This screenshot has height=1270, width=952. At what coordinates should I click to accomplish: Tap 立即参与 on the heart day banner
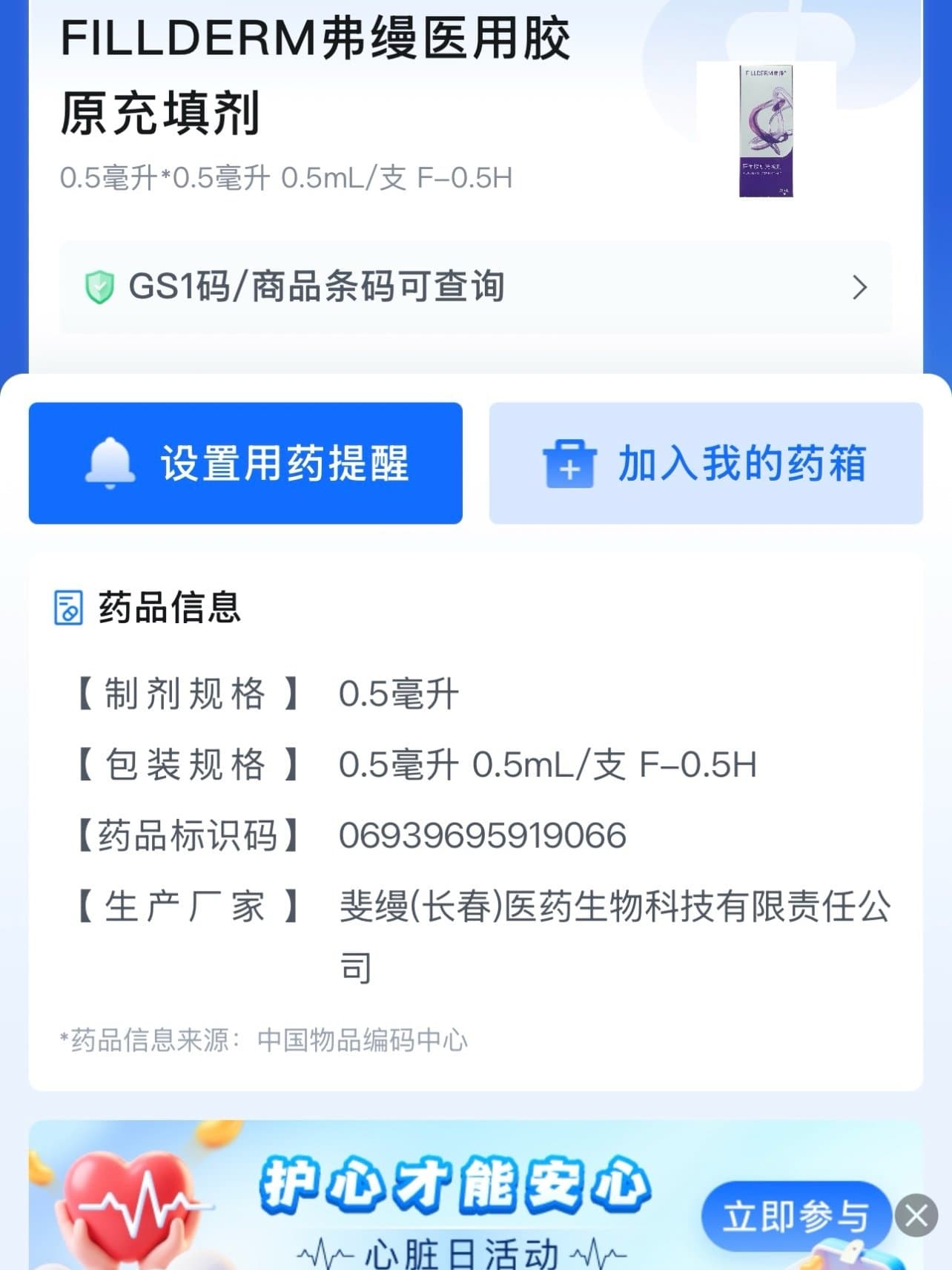[x=796, y=1216]
